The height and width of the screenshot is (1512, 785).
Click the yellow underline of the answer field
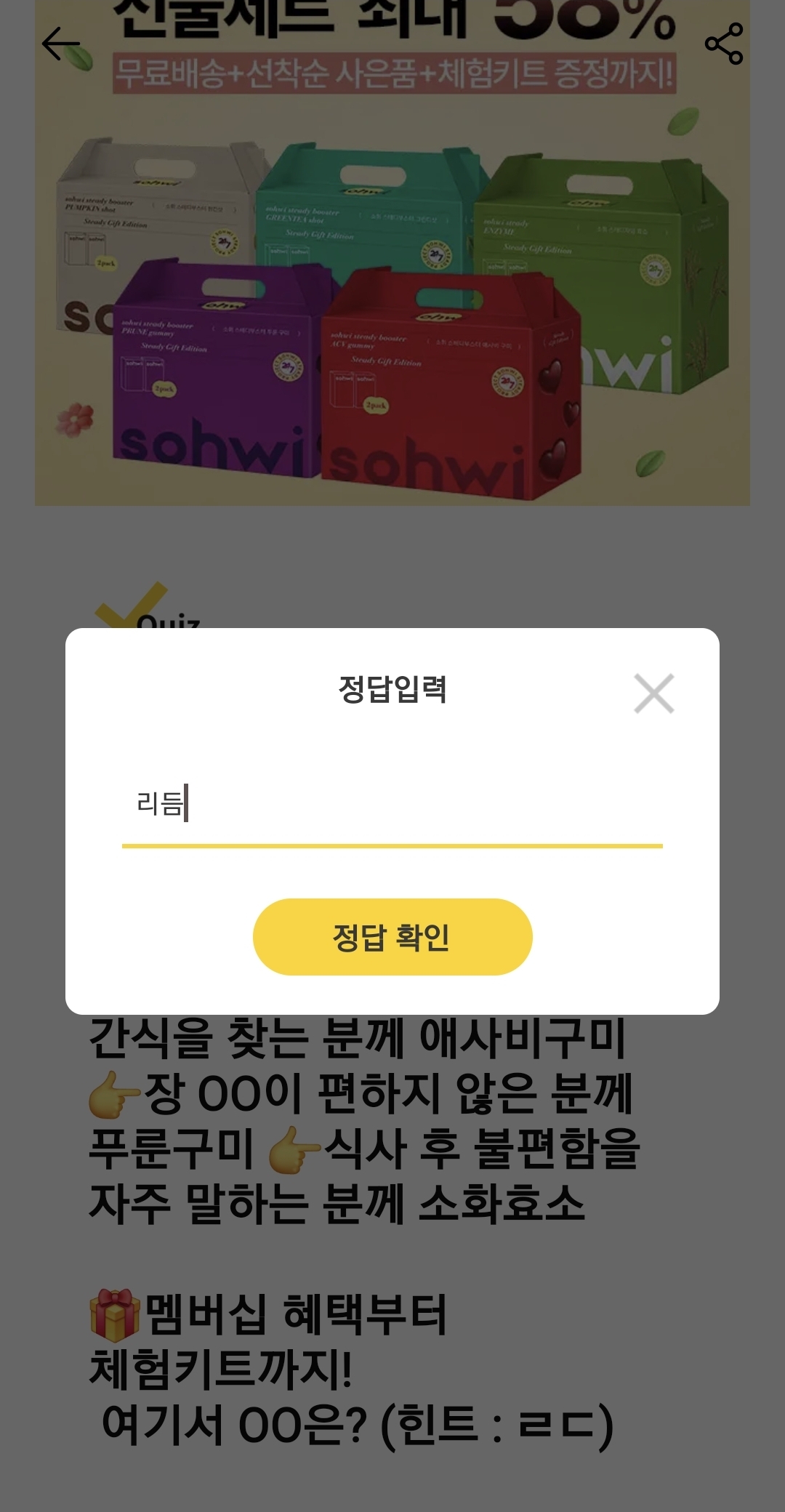[x=392, y=843]
